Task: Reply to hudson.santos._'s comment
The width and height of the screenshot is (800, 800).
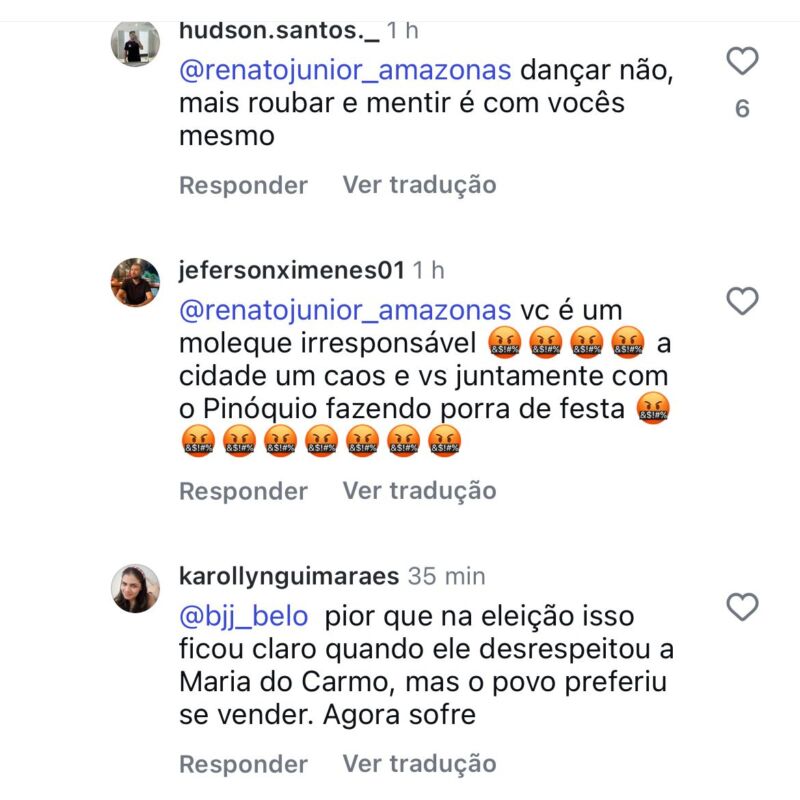Action: (x=243, y=185)
